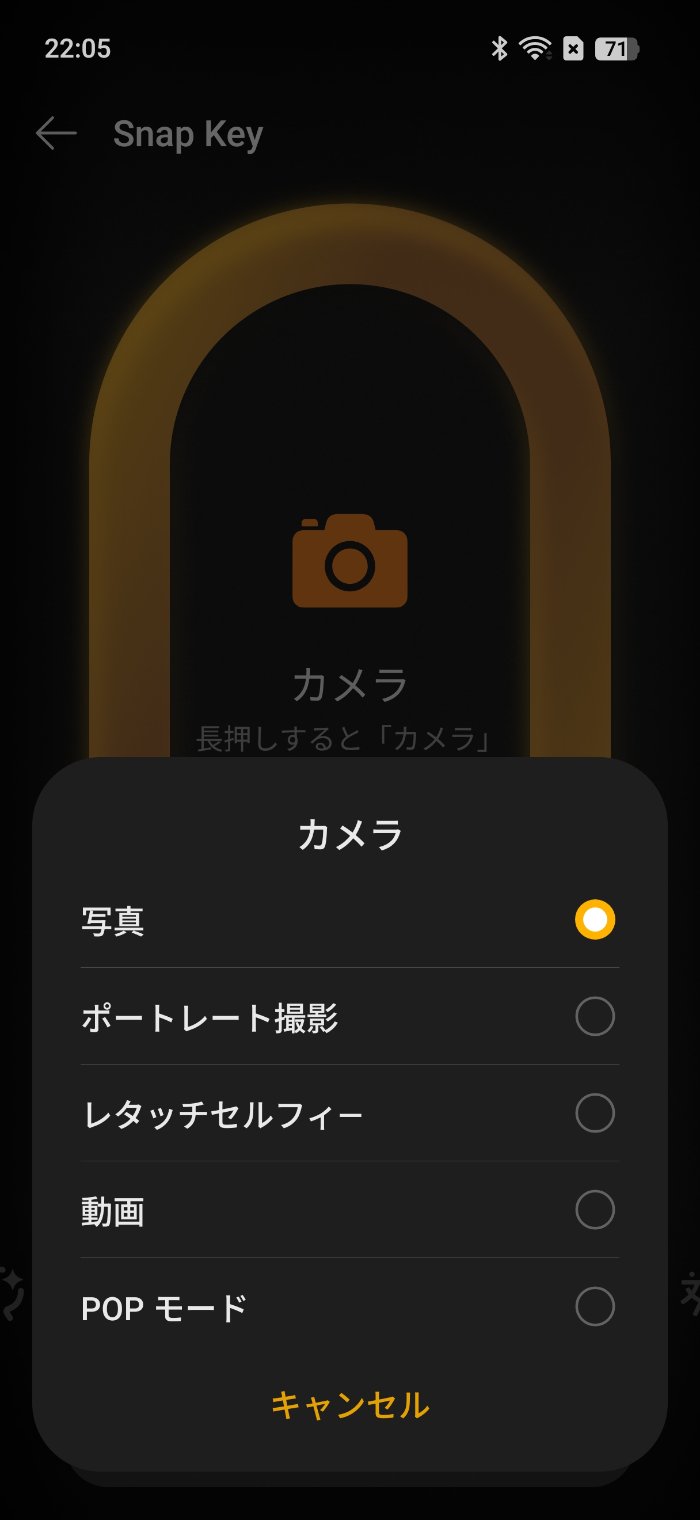This screenshot has height=1520, width=700.
Task: Select the レタッチセルフィー option
Action: coord(349,1113)
